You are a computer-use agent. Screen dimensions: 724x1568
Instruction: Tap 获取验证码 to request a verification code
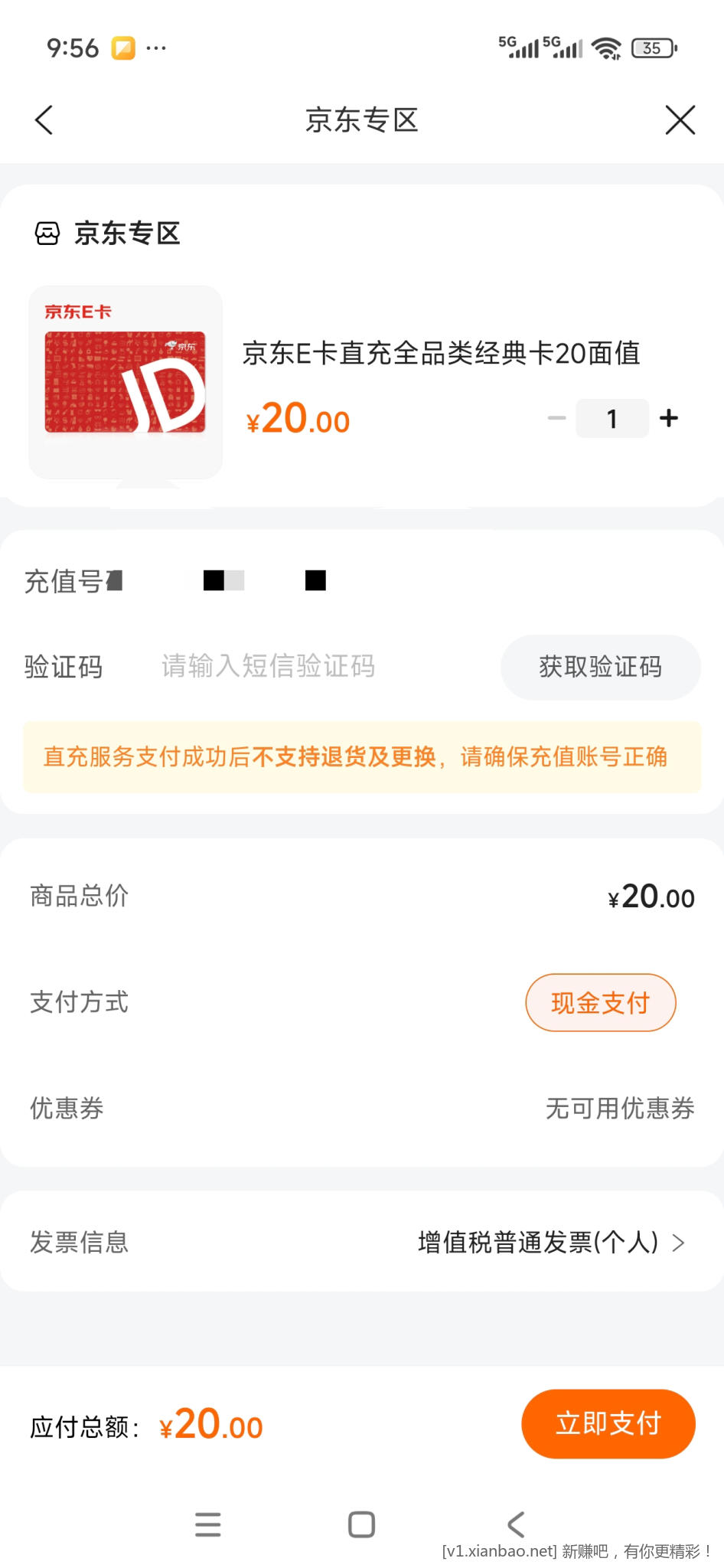pos(600,667)
